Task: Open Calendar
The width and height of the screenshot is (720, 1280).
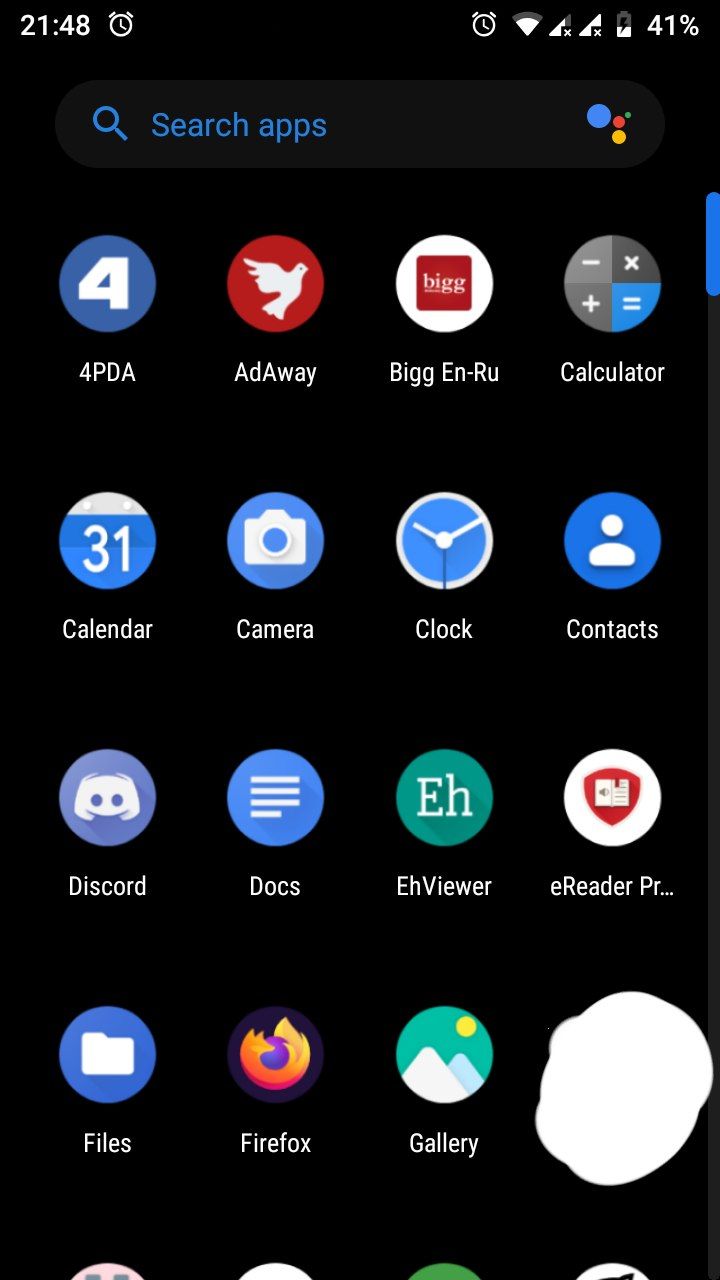Action: point(107,541)
